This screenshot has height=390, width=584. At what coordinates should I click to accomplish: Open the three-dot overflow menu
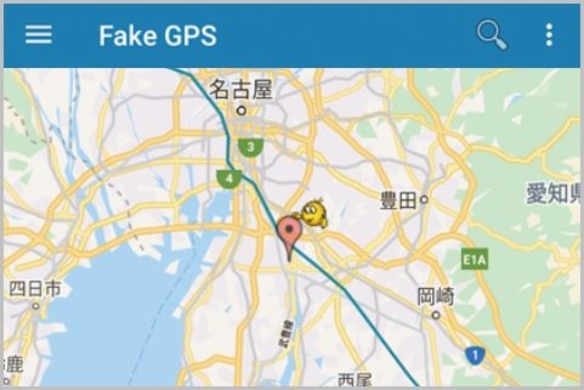tap(549, 35)
